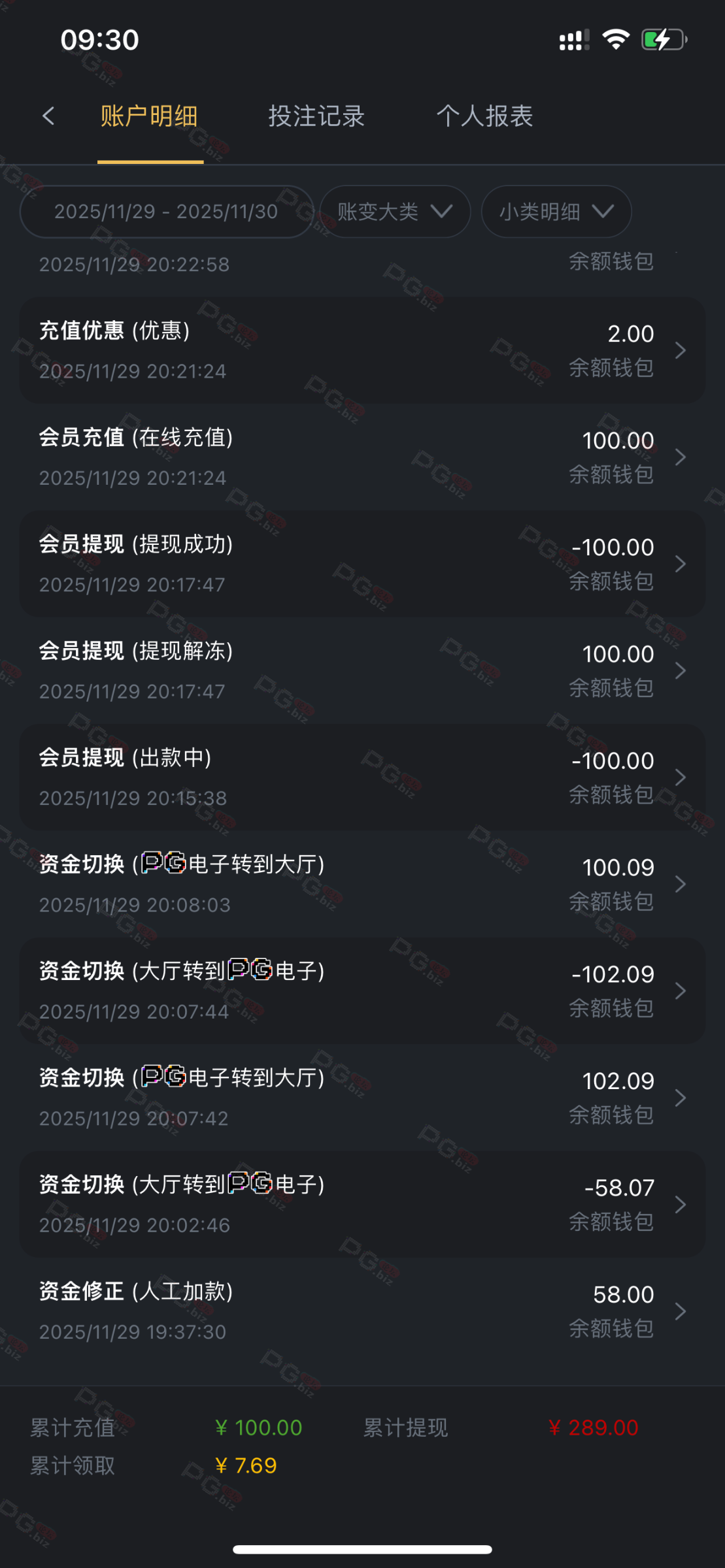Expand the 账变大类 dropdown
725x1568 pixels.
pyautogui.click(x=394, y=212)
